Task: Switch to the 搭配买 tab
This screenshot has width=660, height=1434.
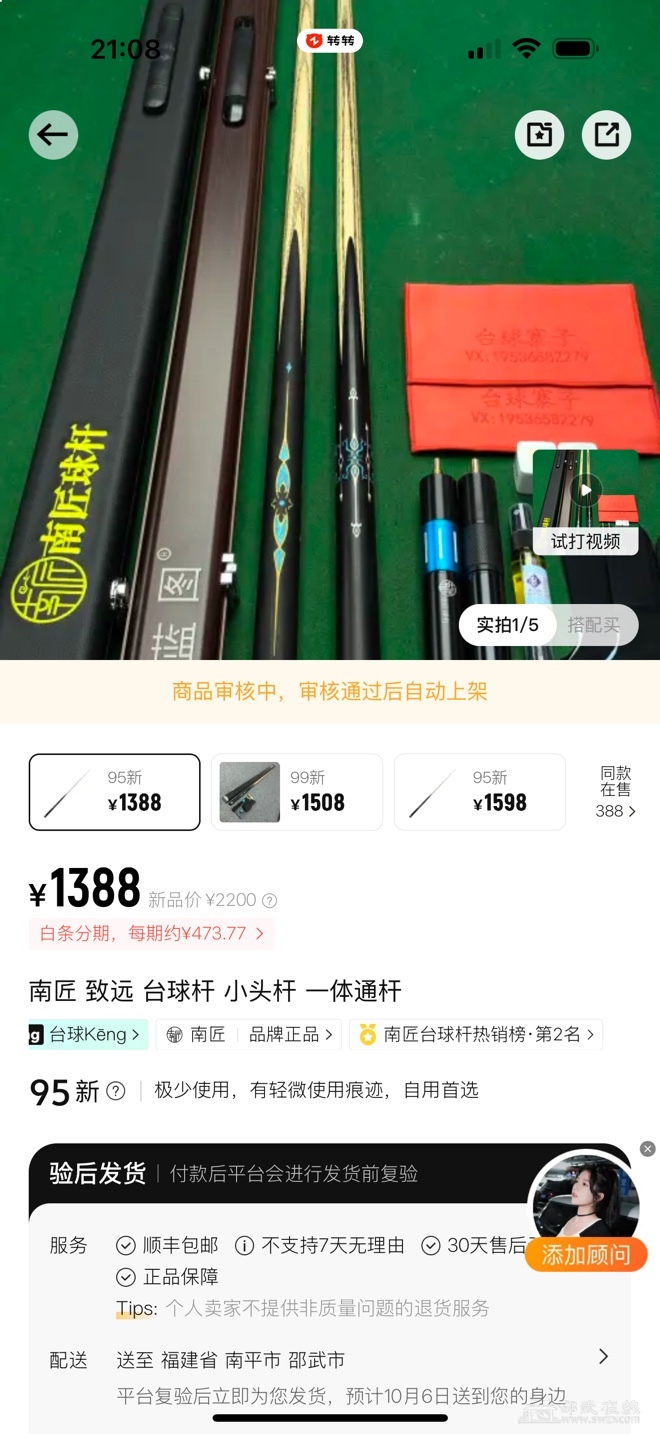Action: (594, 625)
